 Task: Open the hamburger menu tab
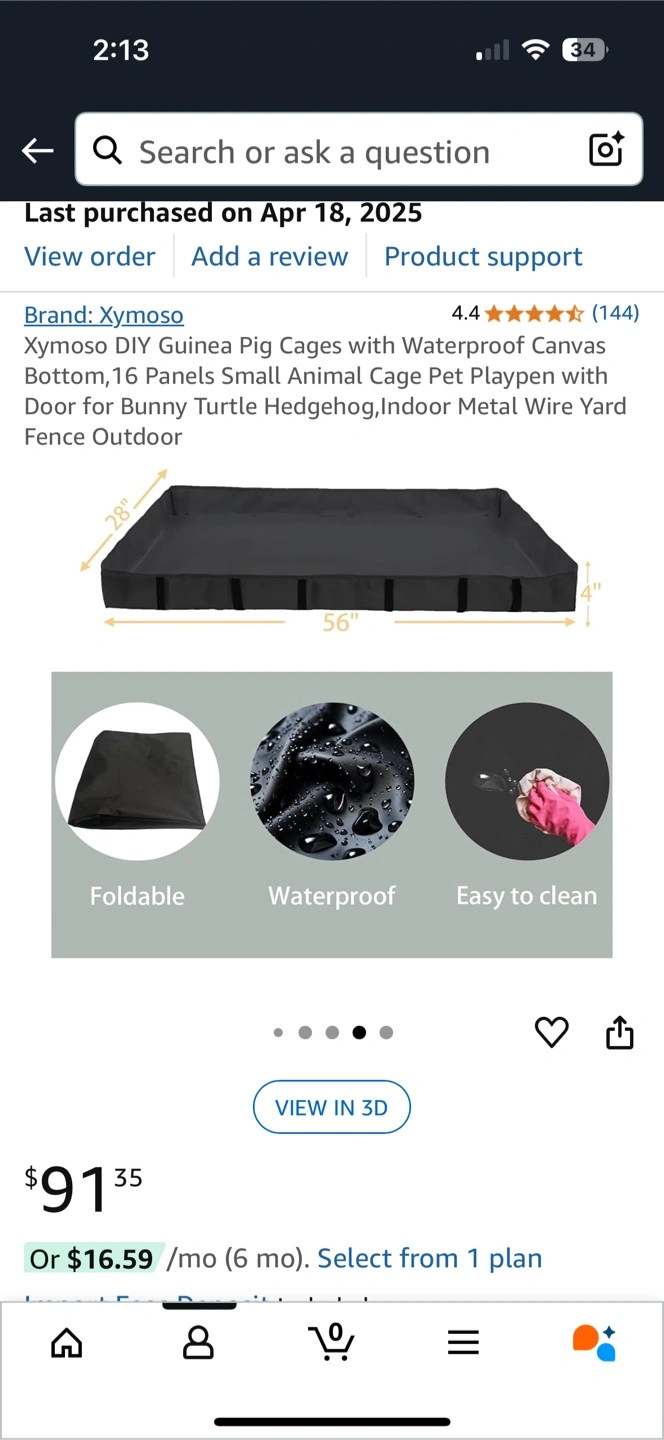(462, 1343)
